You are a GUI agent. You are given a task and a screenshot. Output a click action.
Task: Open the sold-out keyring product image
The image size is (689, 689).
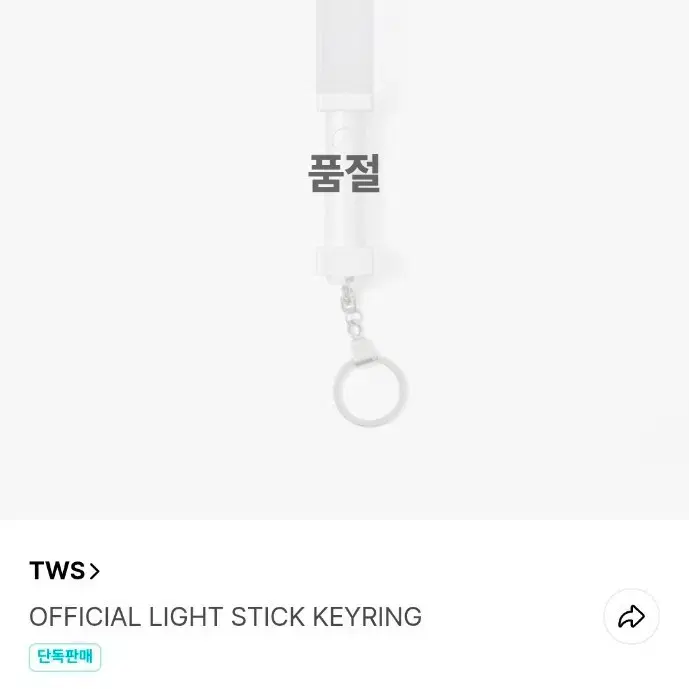344,260
